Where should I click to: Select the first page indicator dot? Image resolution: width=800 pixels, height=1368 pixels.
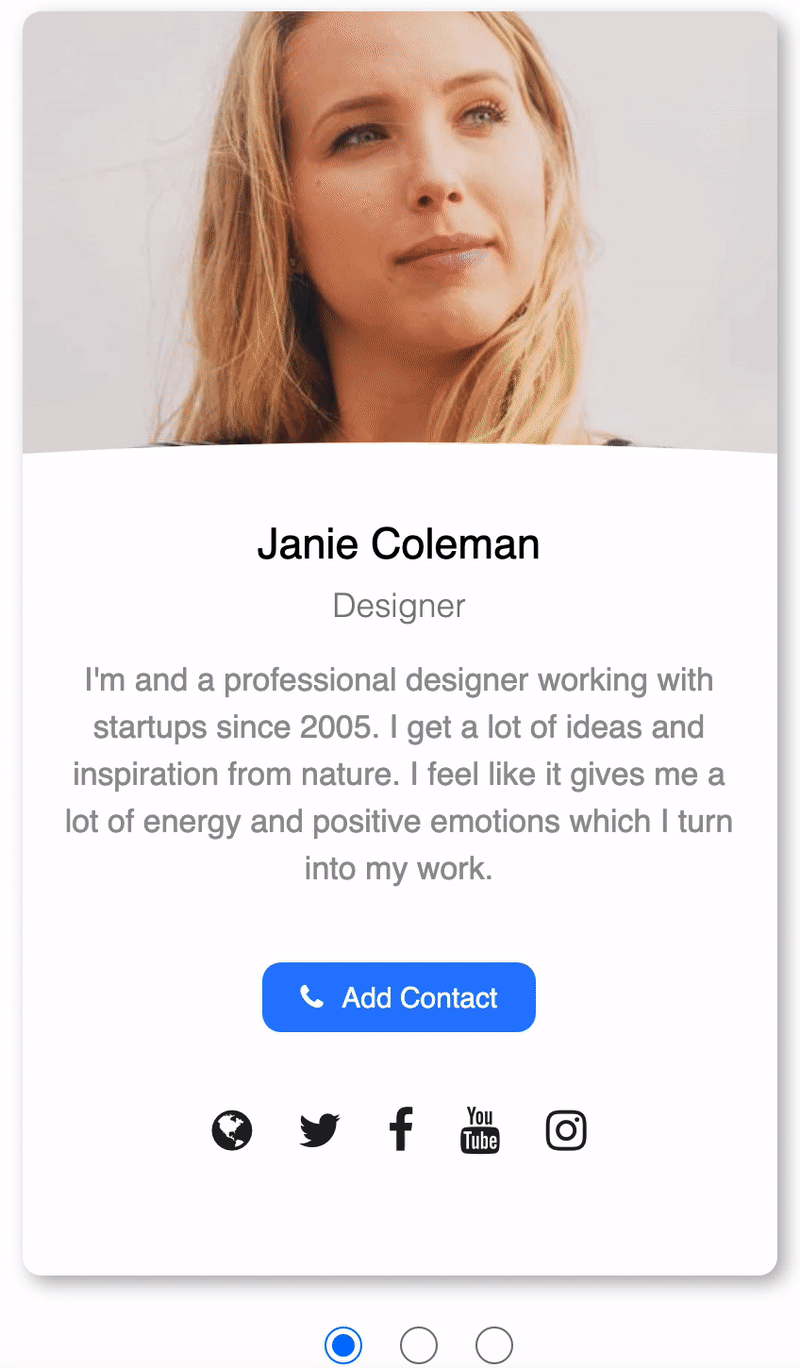click(x=343, y=1345)
